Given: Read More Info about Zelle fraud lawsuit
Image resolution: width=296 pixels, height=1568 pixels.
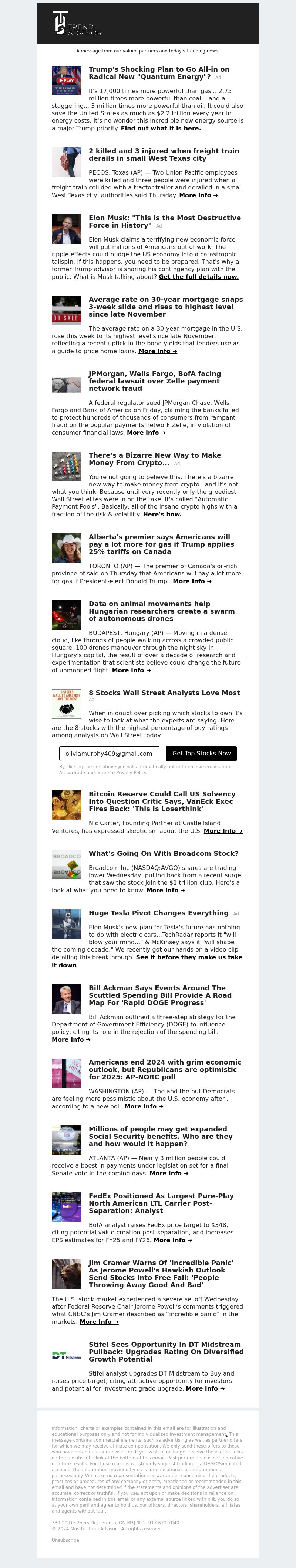Looking at the screenshot, I should pyautogui.click(x=146, y=433).
